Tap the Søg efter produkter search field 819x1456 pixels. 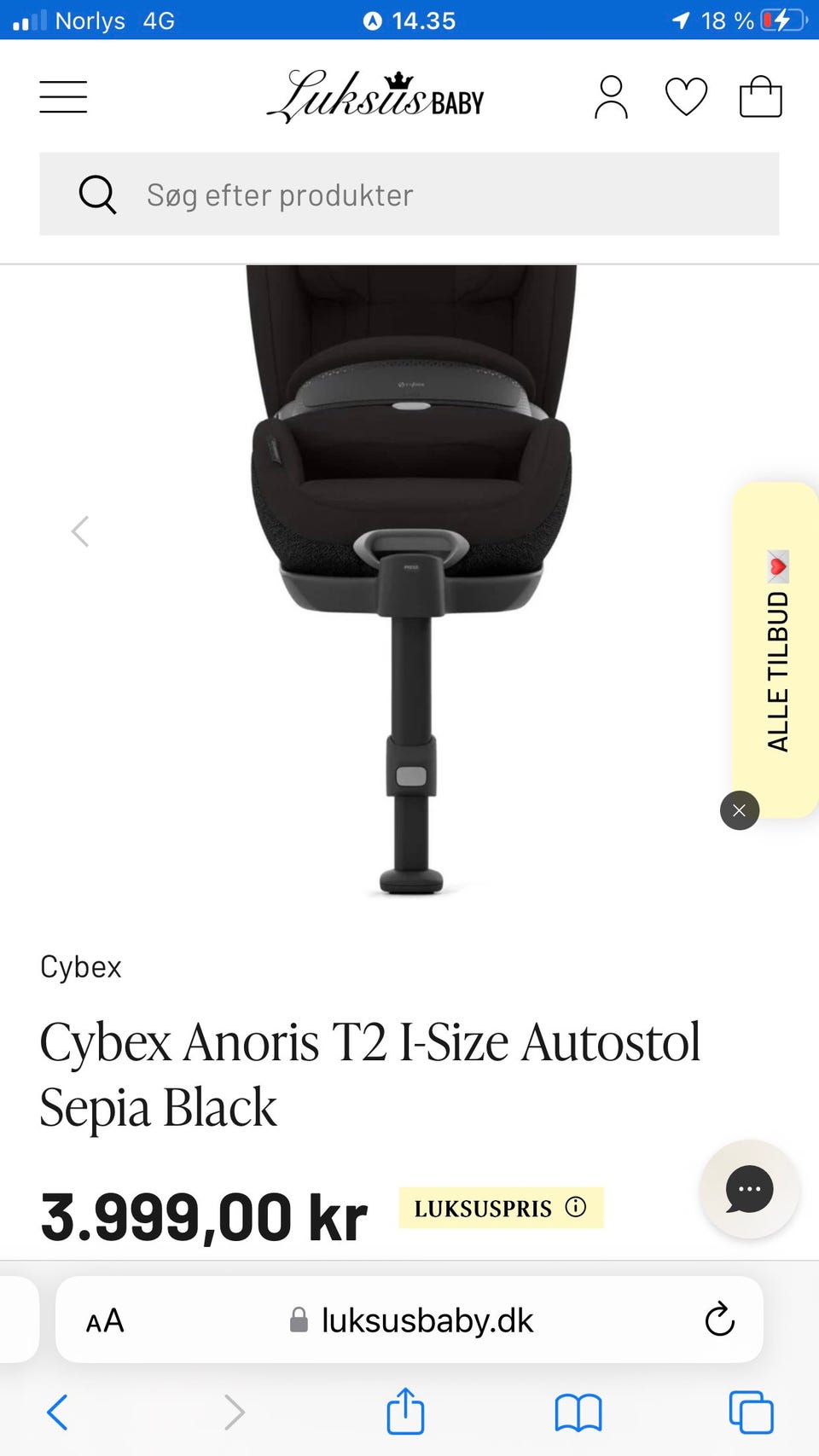pyautogui.click(x=409, y=194)
